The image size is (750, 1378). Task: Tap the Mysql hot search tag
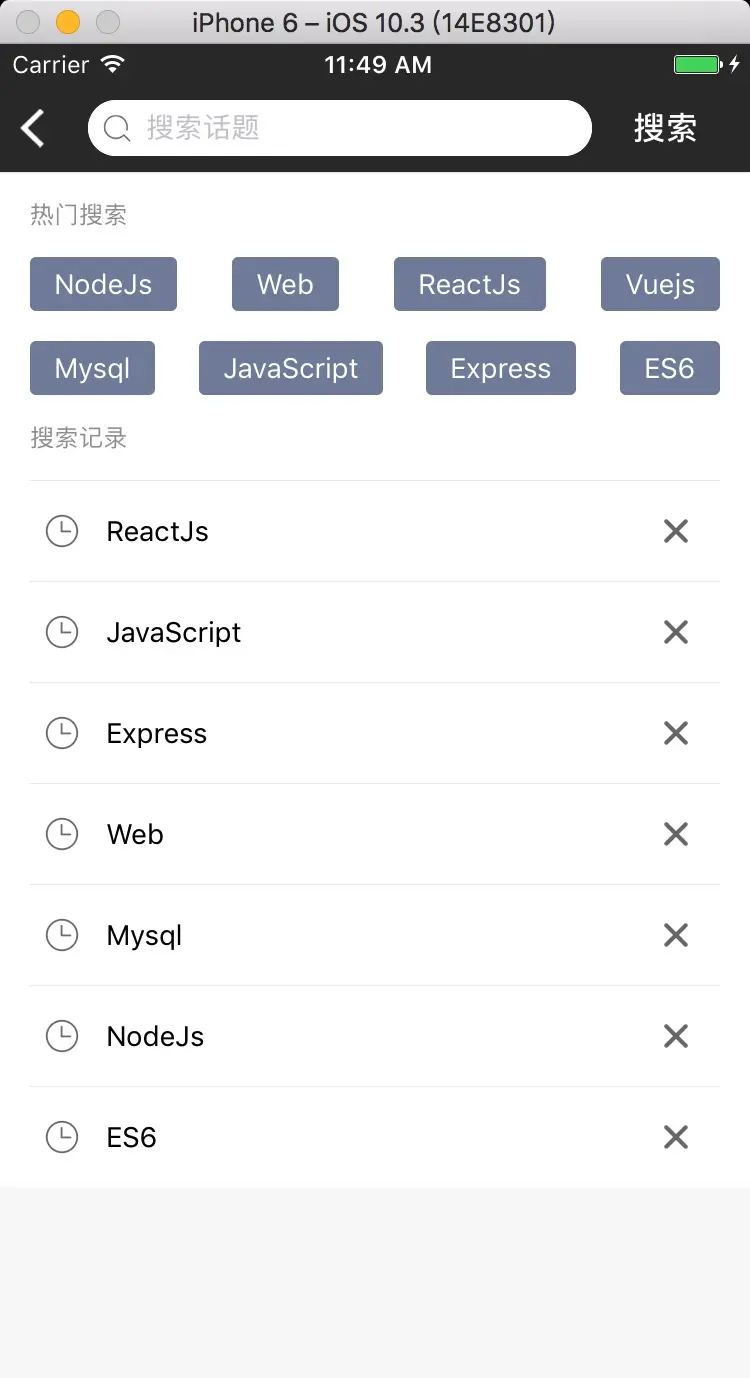(x=92, y=368)
